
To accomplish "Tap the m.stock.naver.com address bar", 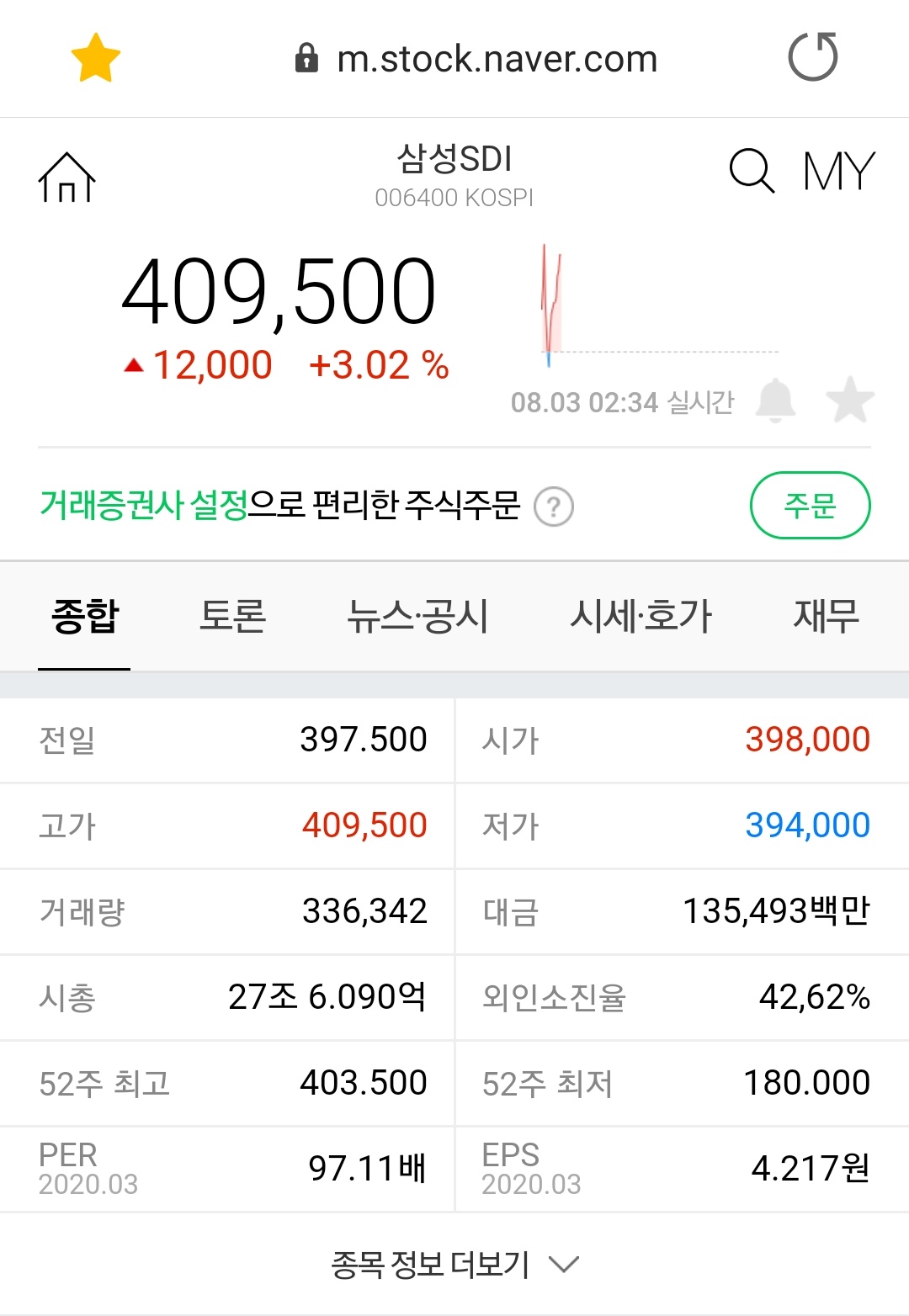I will pos(497,58).
